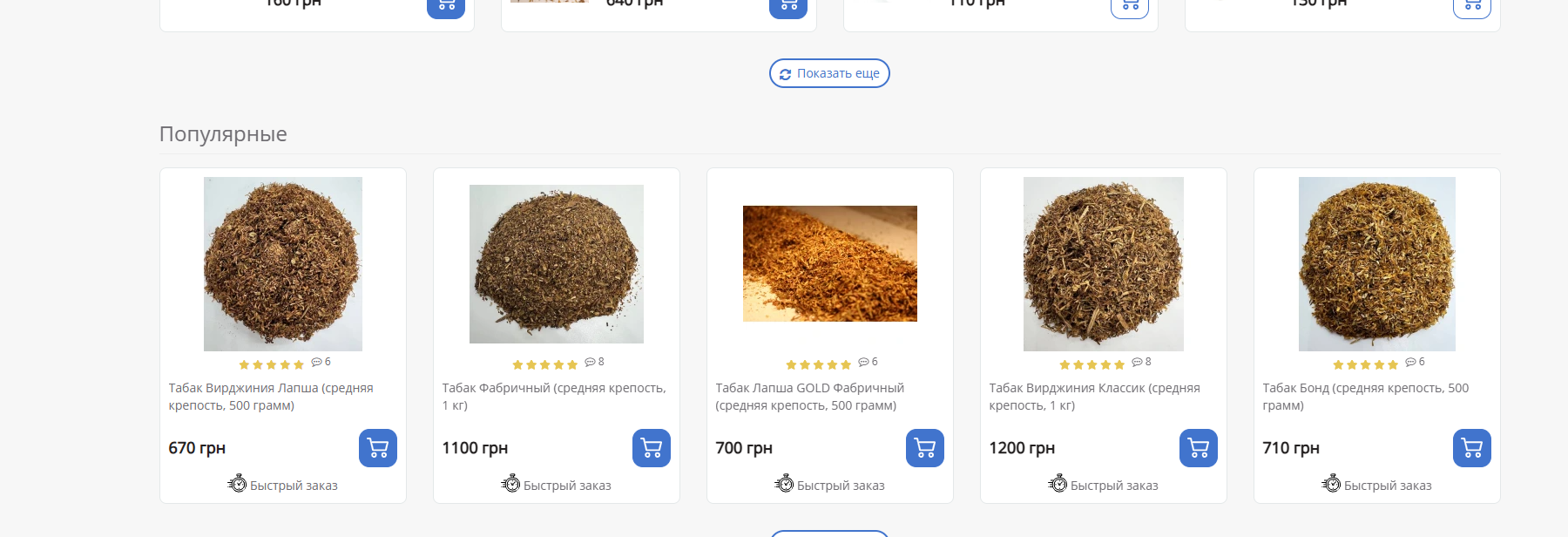Image resolution: width=1568 pixels, height=537 pixels.
Task: Tap the Показать еще button
Action: coord(829,73)
